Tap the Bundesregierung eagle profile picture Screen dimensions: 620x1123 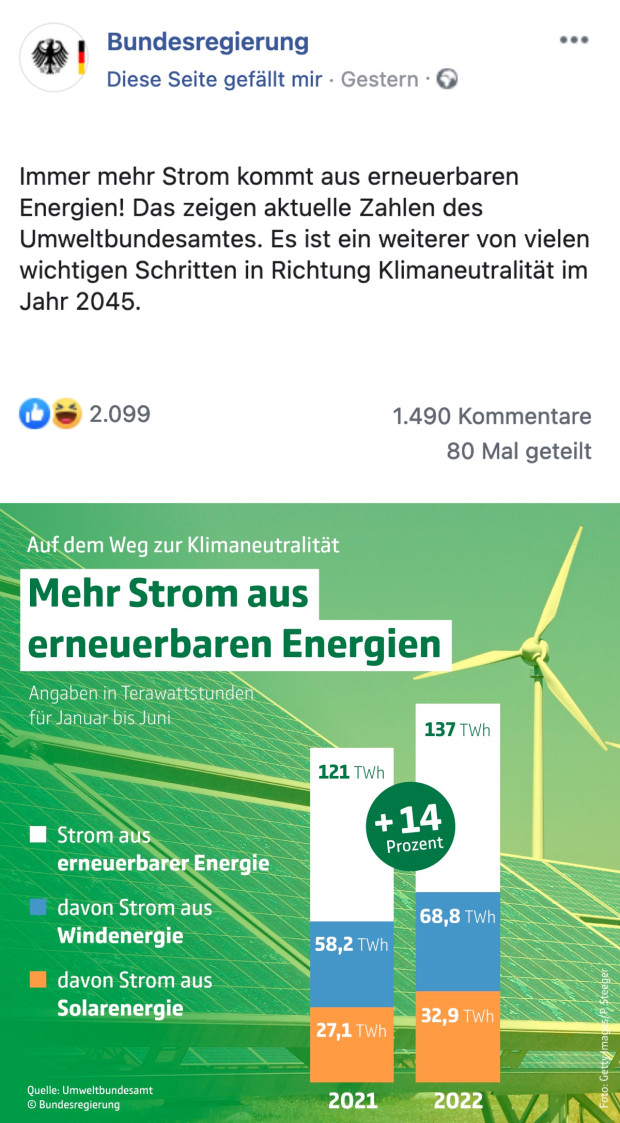click(x=54, y=58)
